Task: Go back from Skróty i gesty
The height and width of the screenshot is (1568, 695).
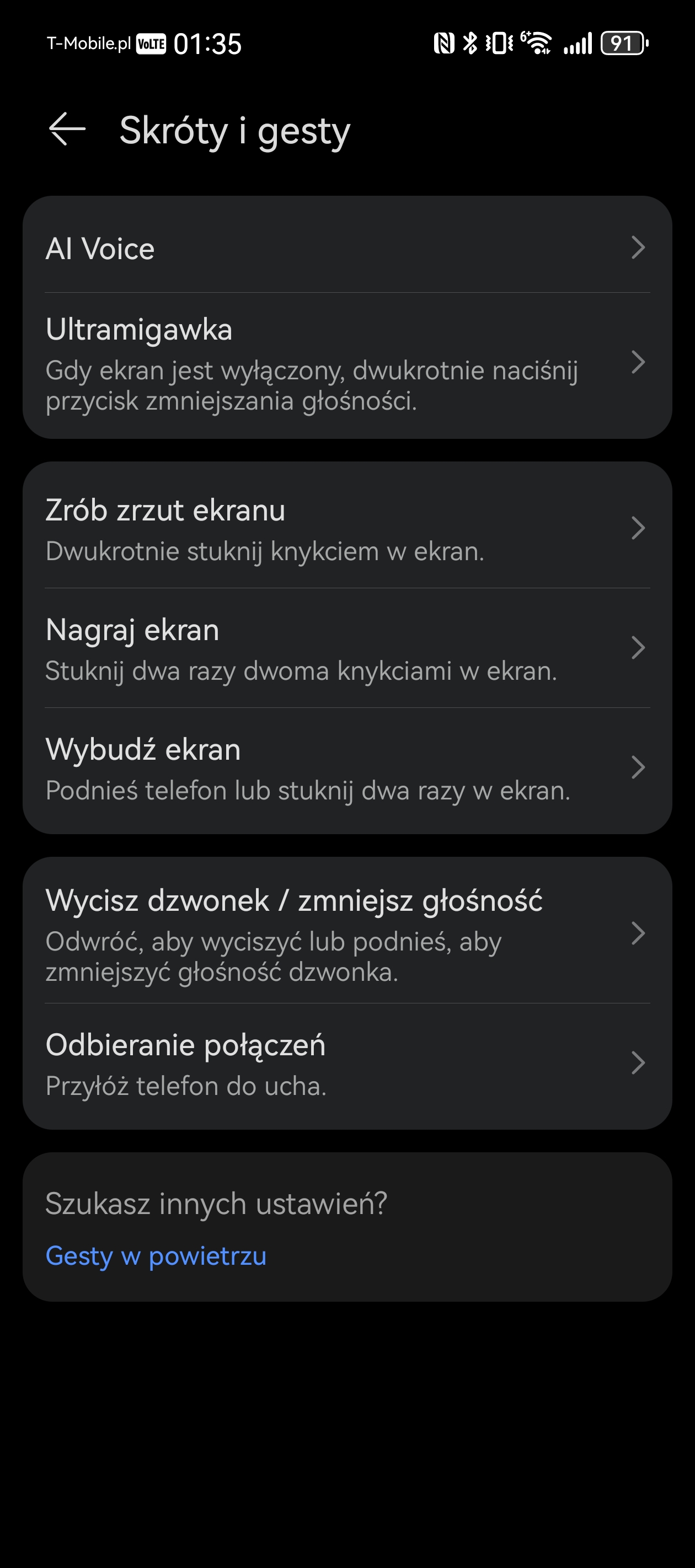Action: (67, 130)
